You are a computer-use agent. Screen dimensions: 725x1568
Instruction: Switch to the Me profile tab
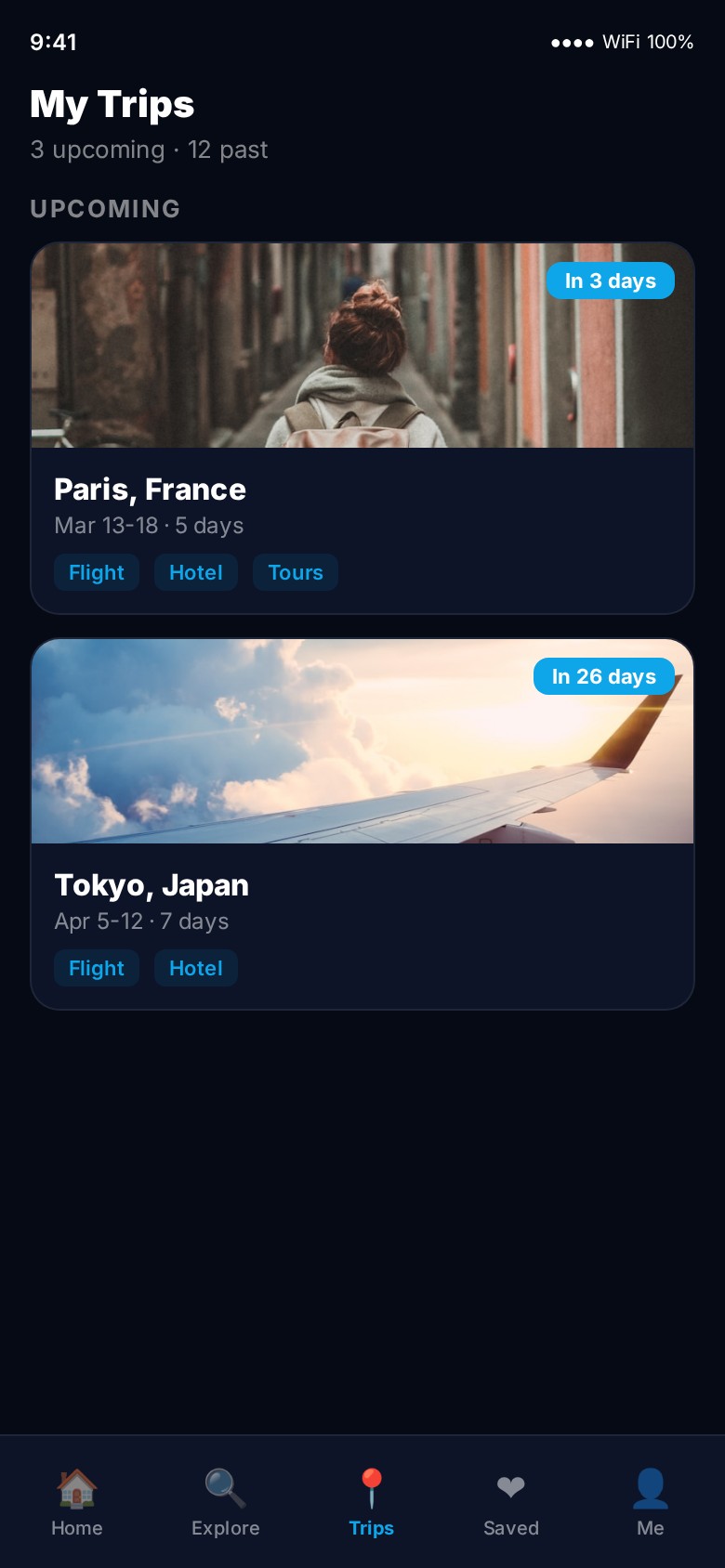pyautogui.click(x=651, y=1503)
